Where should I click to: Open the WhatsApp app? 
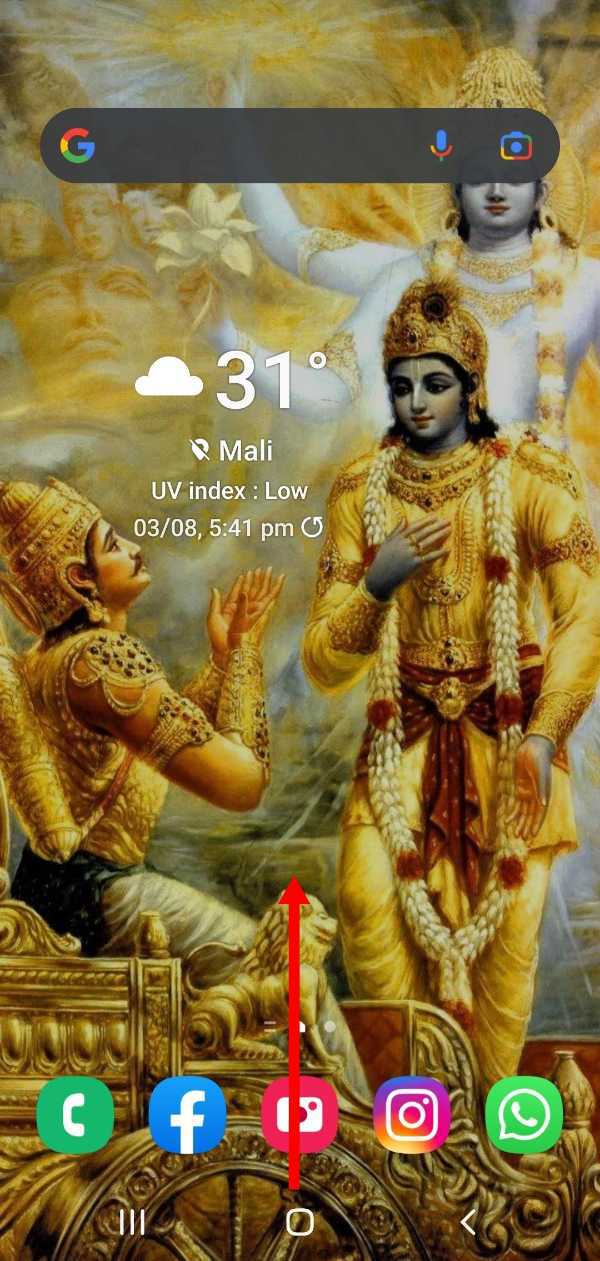click(524, 1115)
